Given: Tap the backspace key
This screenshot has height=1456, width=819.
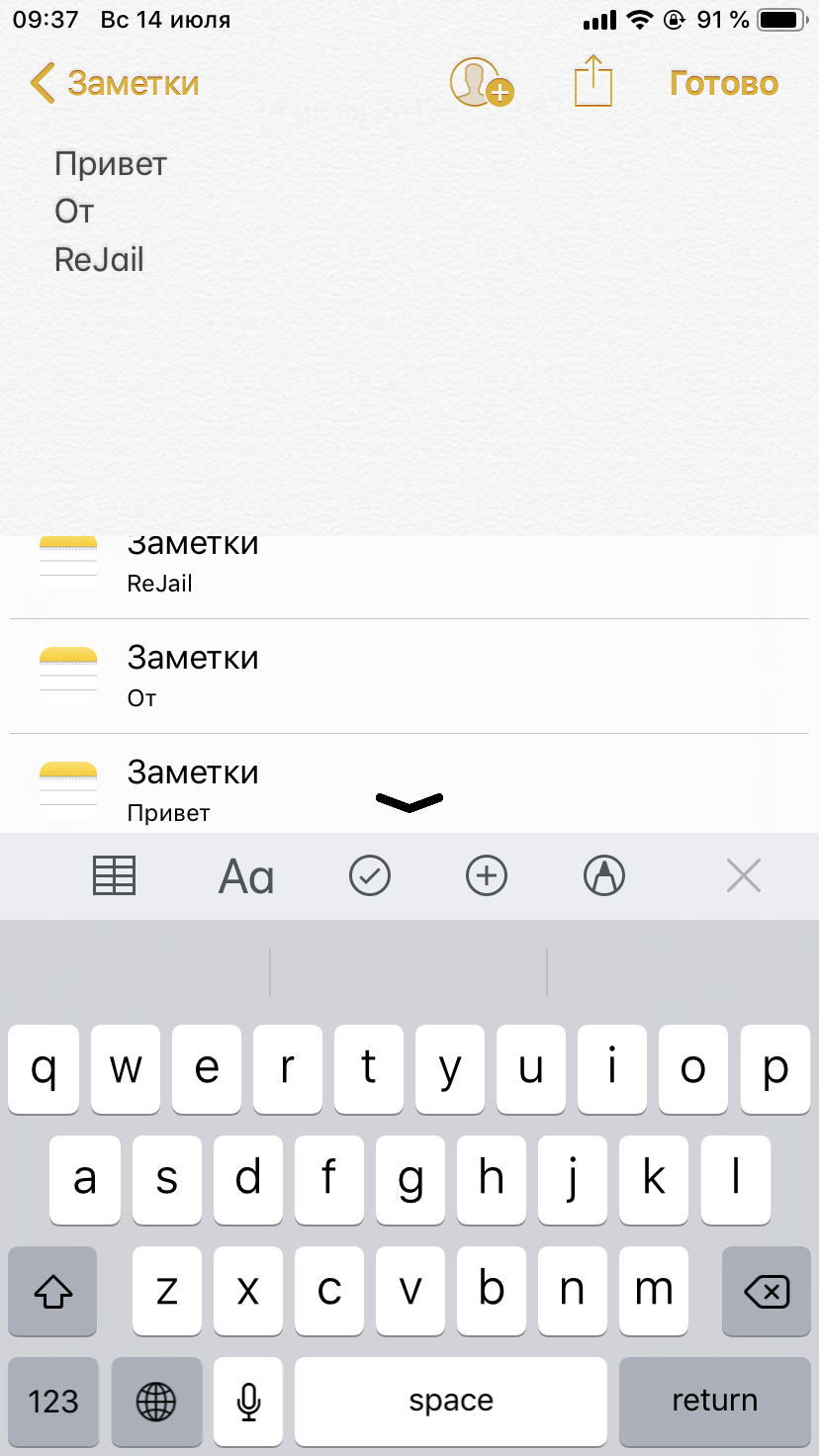Looking at the screenshot, I should click(766, 1291).
